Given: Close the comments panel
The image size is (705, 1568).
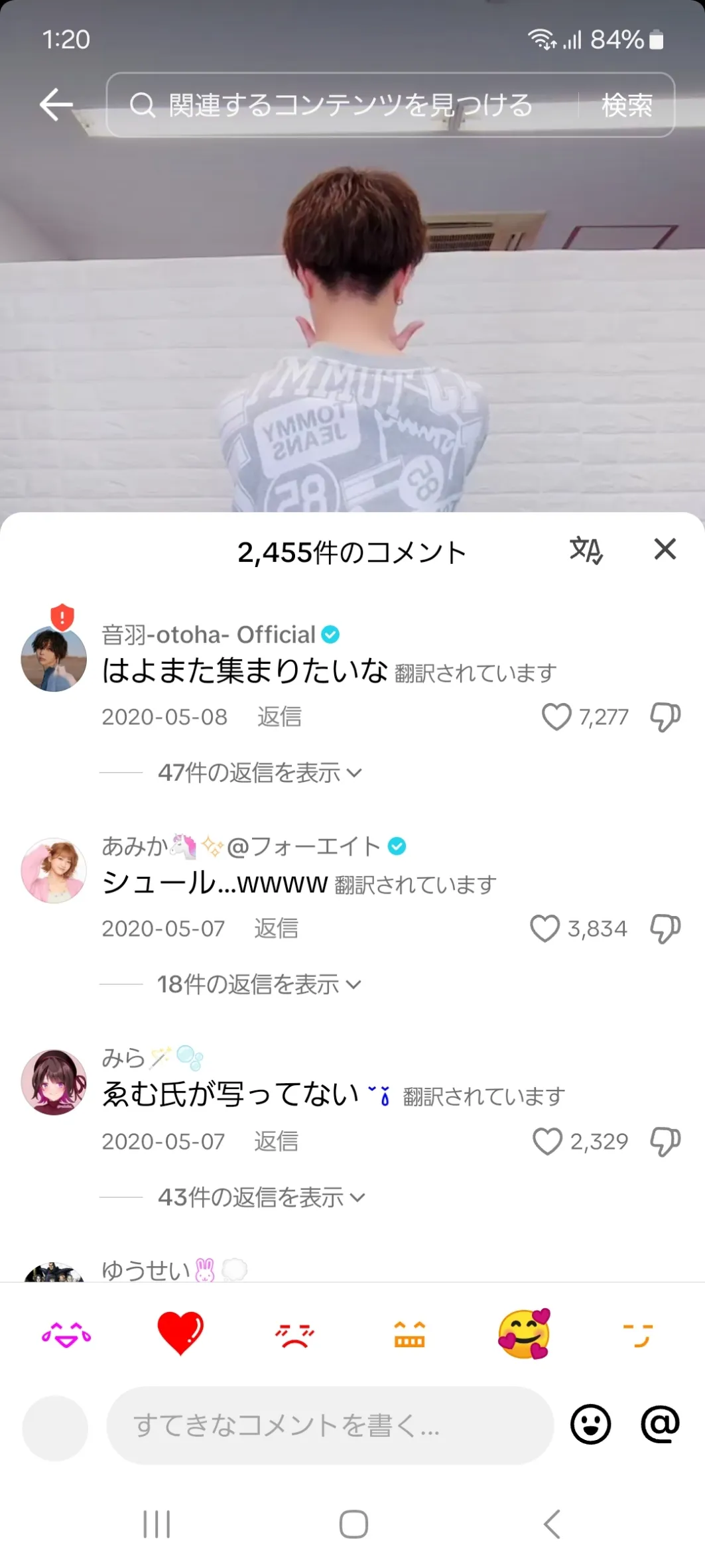Looking at the screenshot, I should [665, 549].
